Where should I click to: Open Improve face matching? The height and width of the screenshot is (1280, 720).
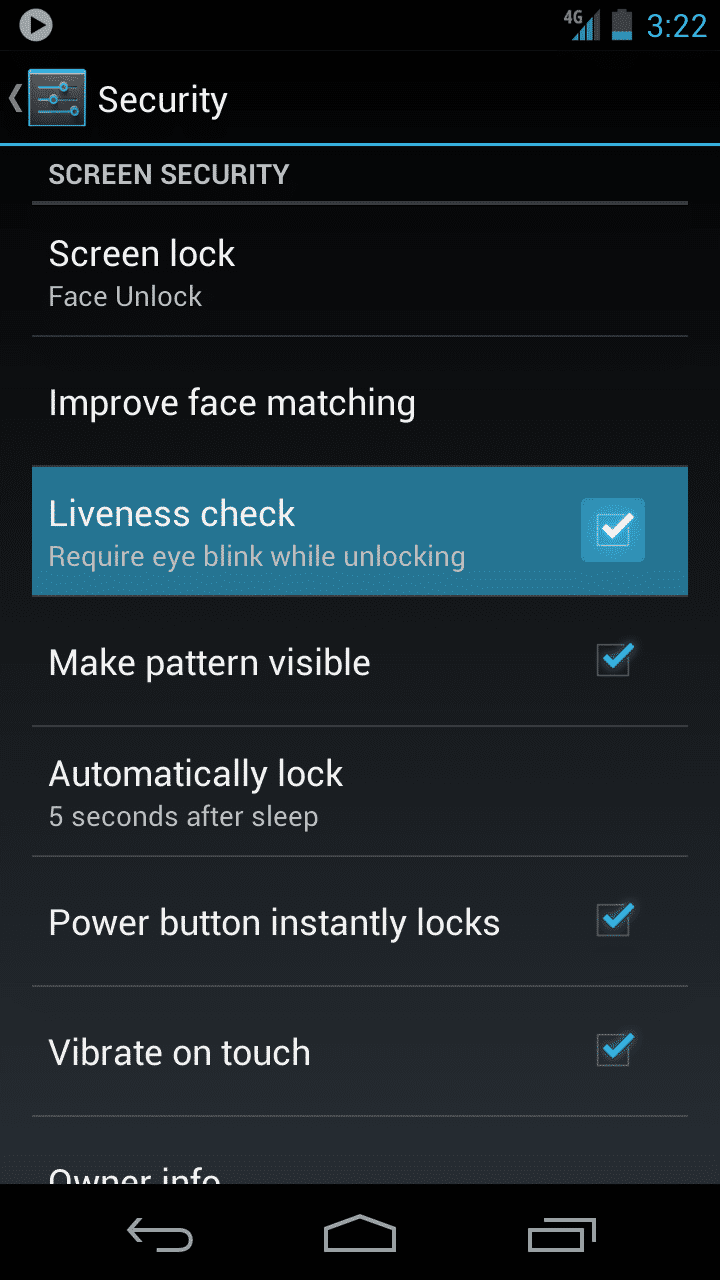[360, 402]
